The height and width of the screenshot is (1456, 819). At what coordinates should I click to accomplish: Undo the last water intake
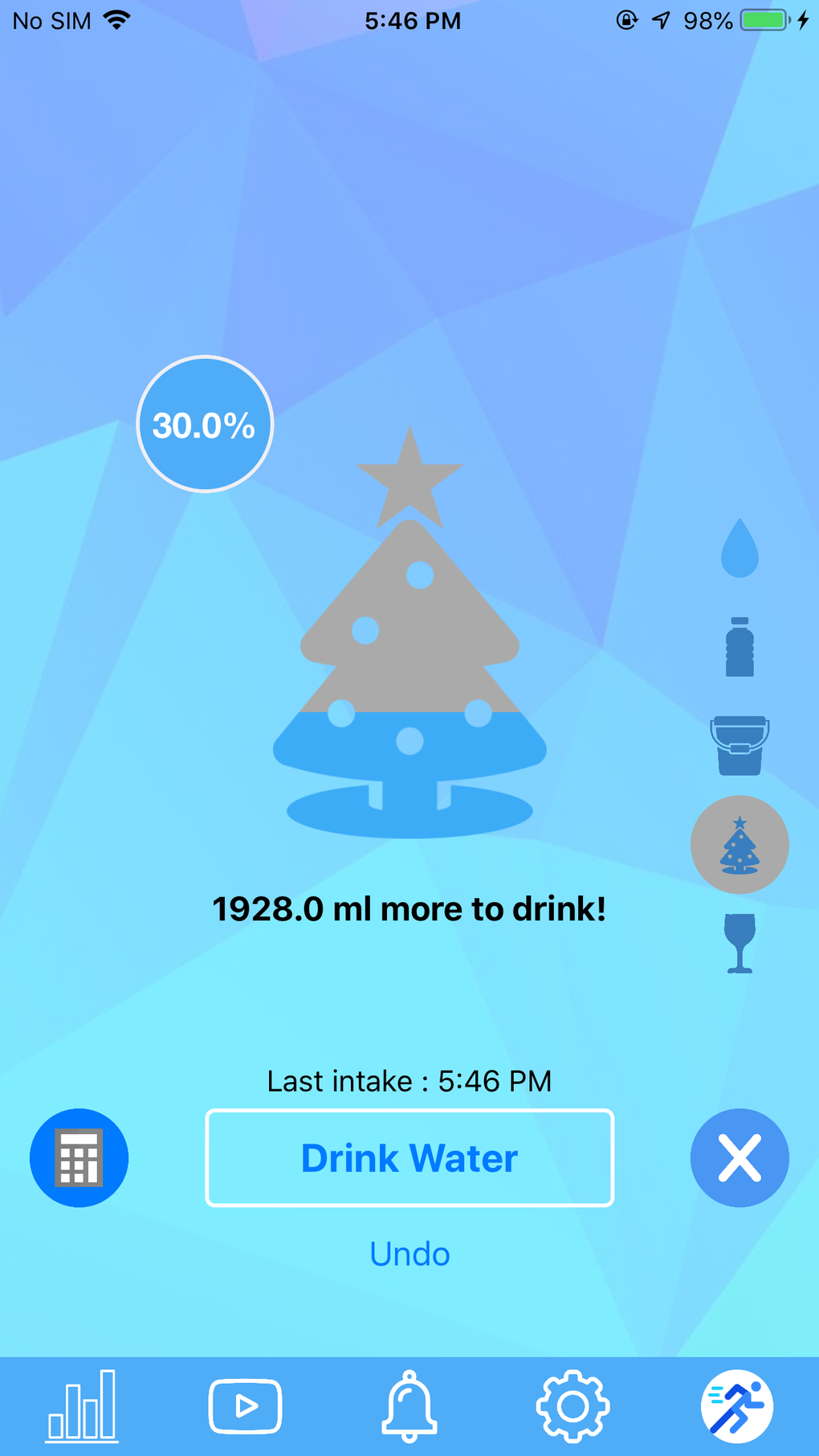pos(409,1254)
